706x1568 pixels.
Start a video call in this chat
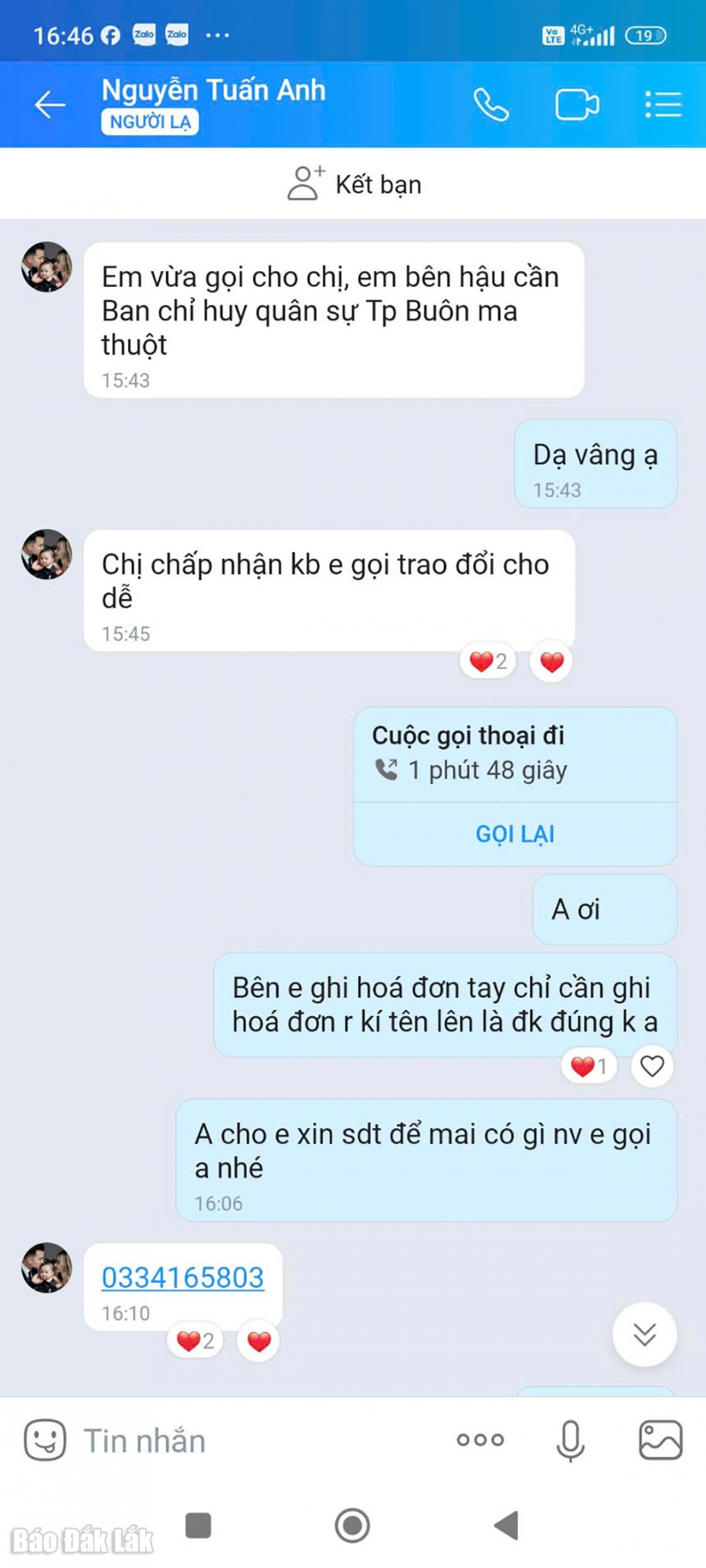click(577, 105)
